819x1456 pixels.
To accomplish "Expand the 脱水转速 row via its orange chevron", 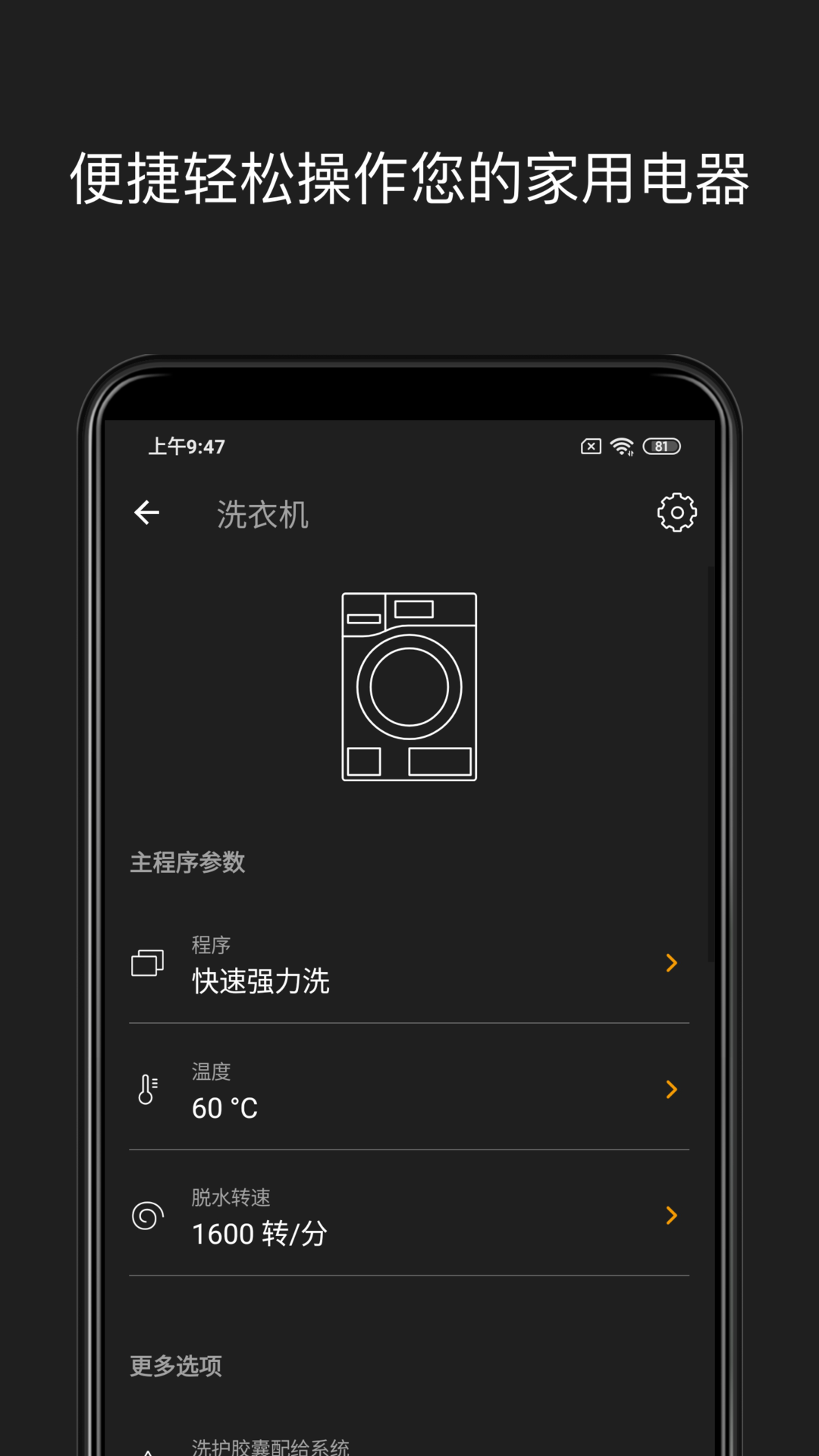I will tap(672, 1216).
